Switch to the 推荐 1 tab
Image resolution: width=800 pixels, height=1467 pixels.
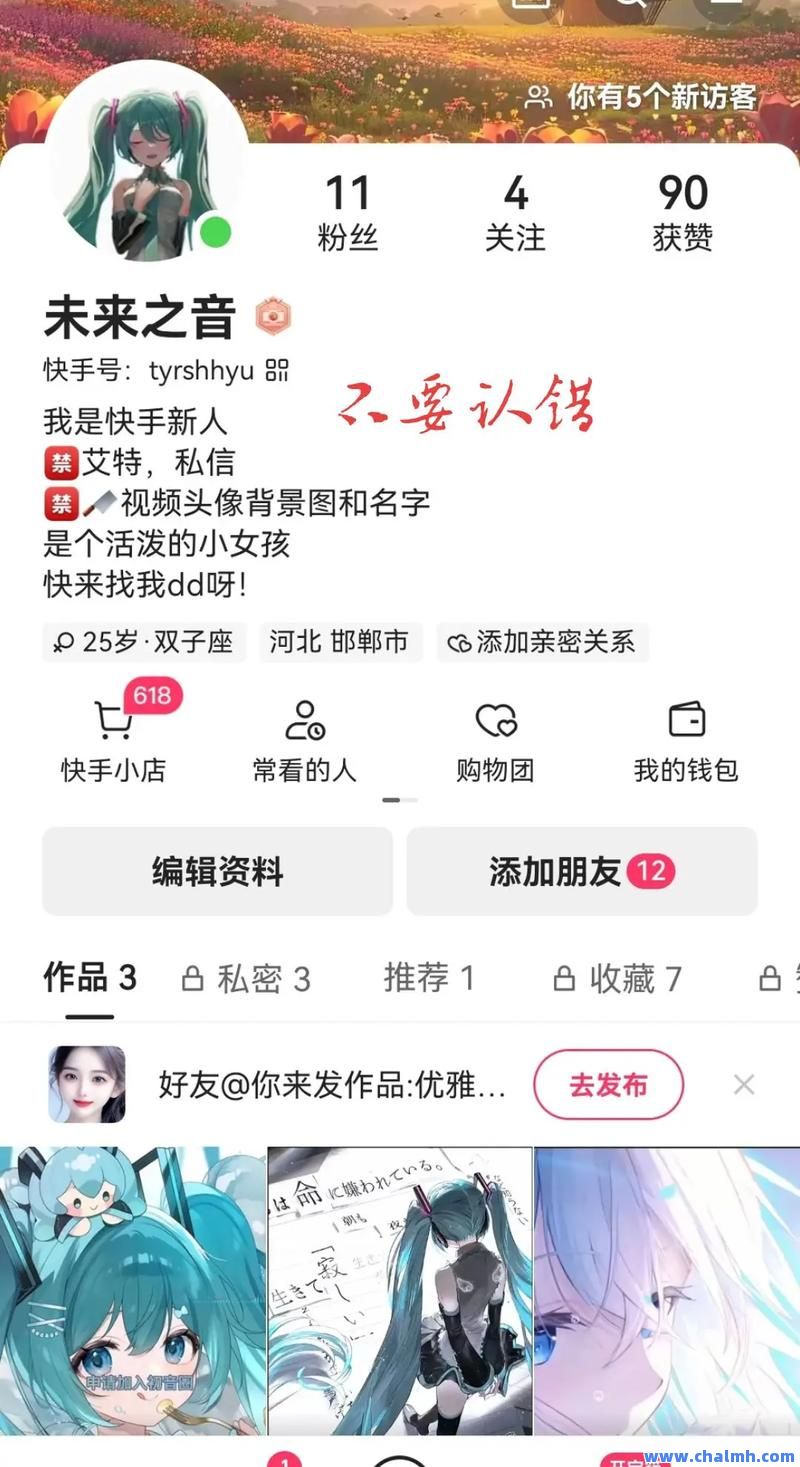428,979
